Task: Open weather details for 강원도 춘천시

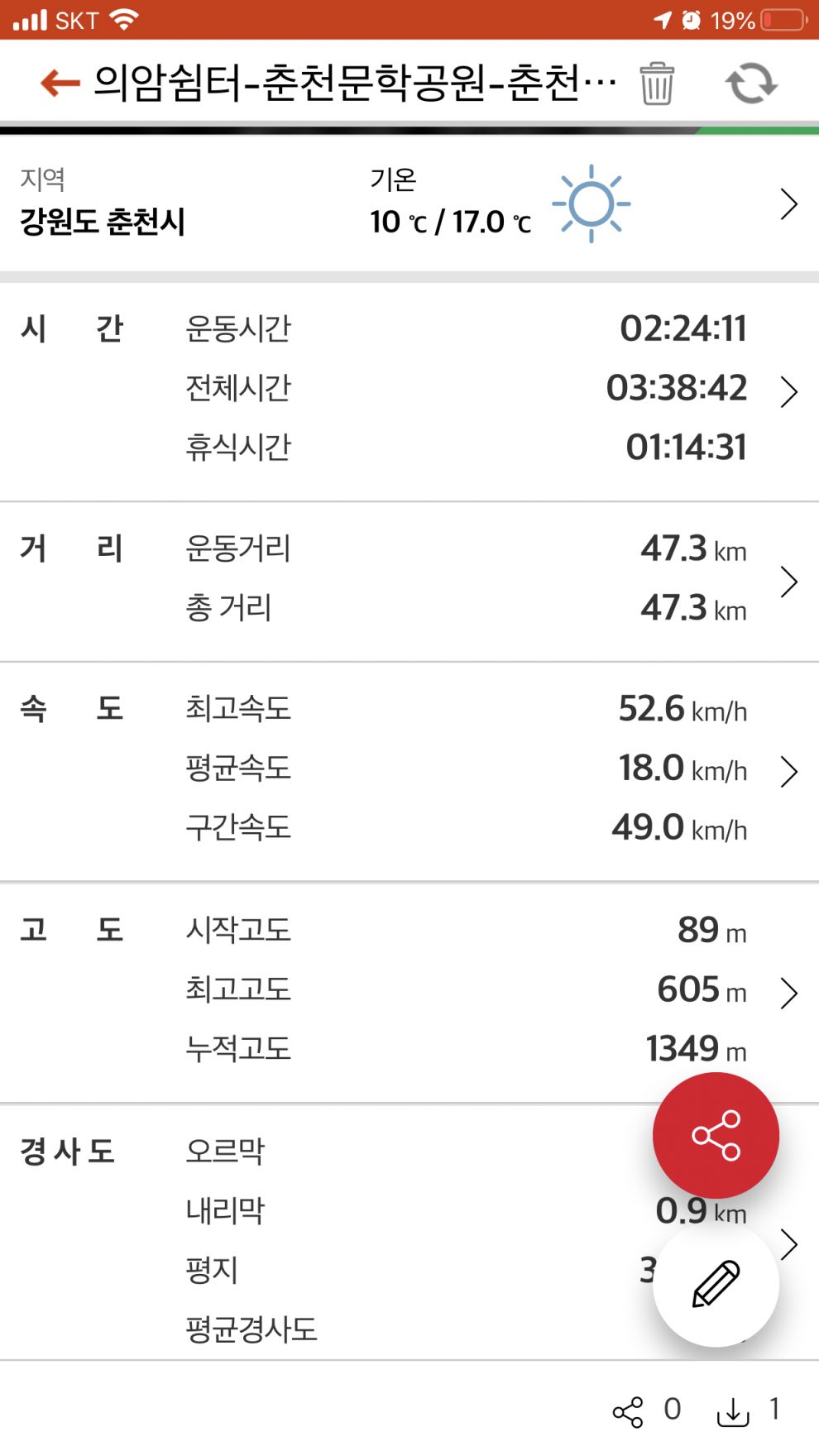Action: (788, 204)
